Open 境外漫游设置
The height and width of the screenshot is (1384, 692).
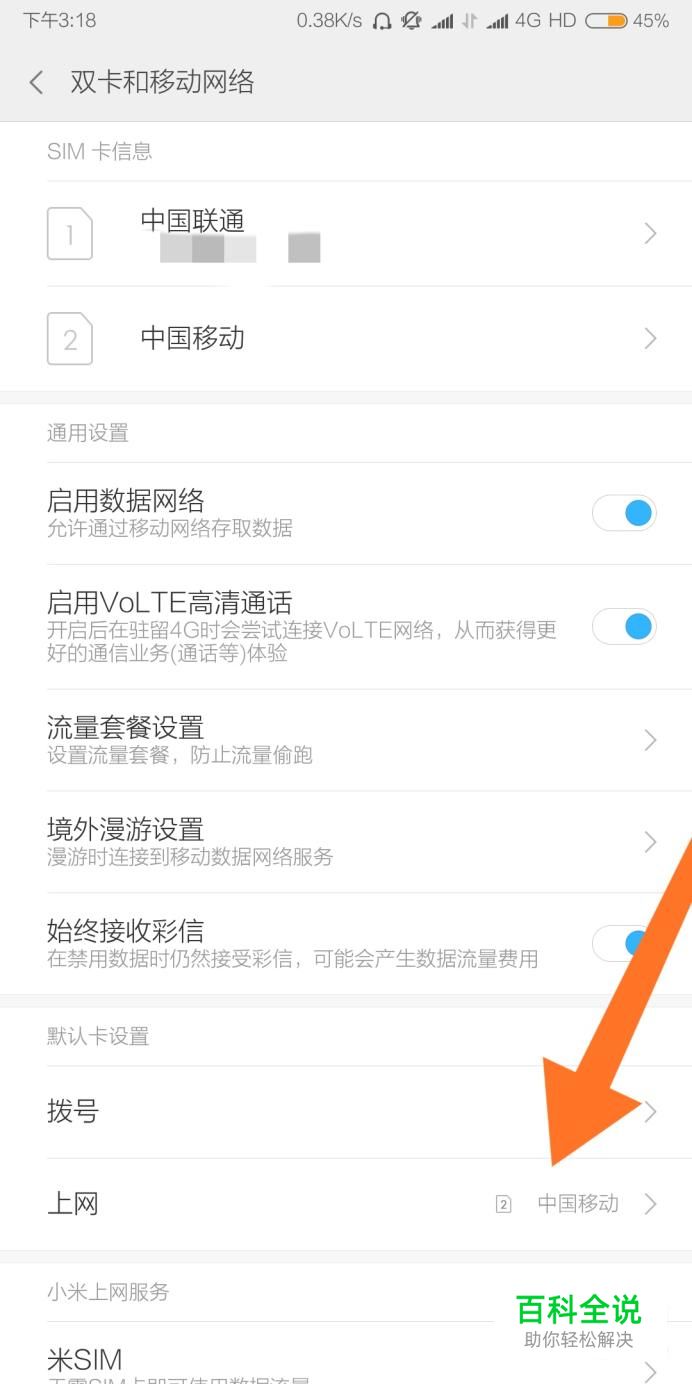click(346, 842)
